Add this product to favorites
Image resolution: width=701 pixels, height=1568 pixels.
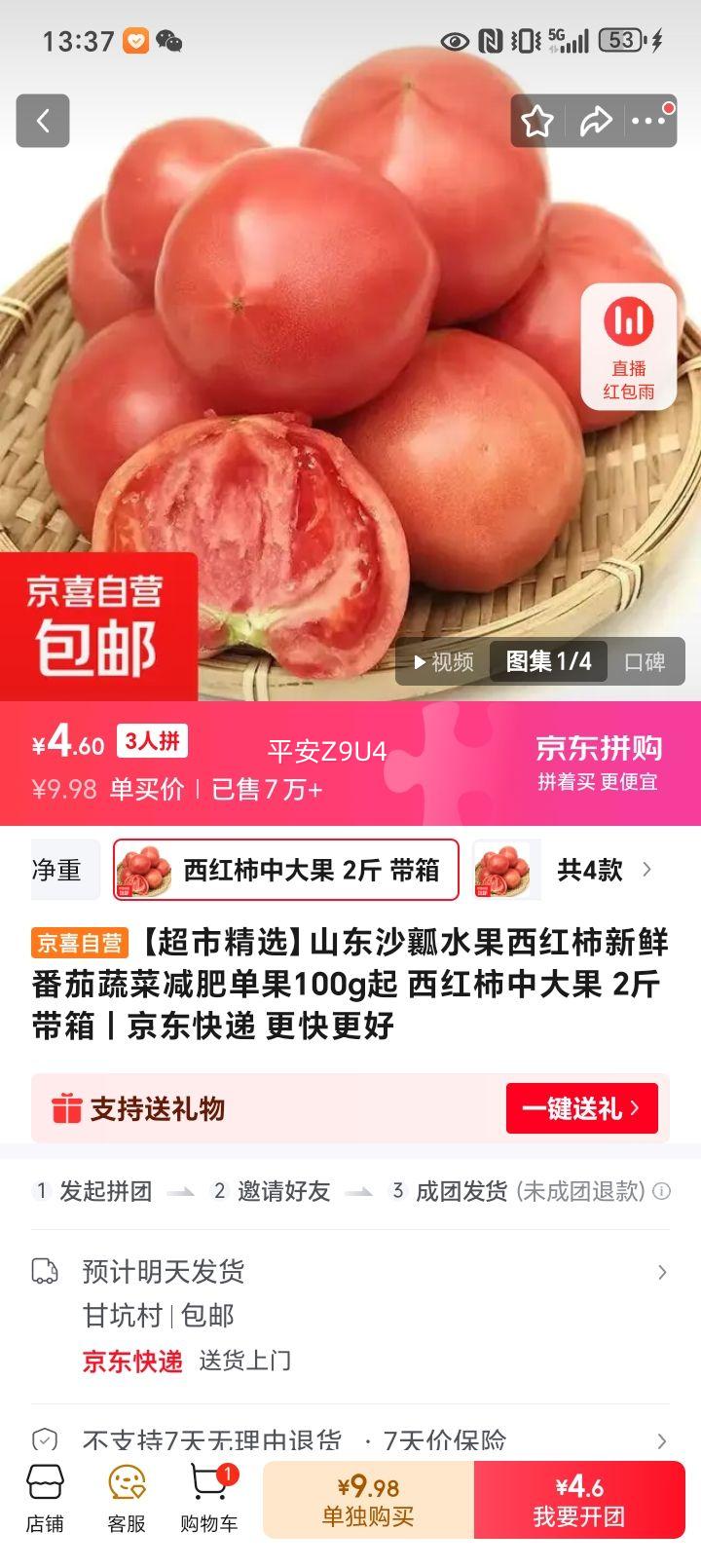pos(536,122)
